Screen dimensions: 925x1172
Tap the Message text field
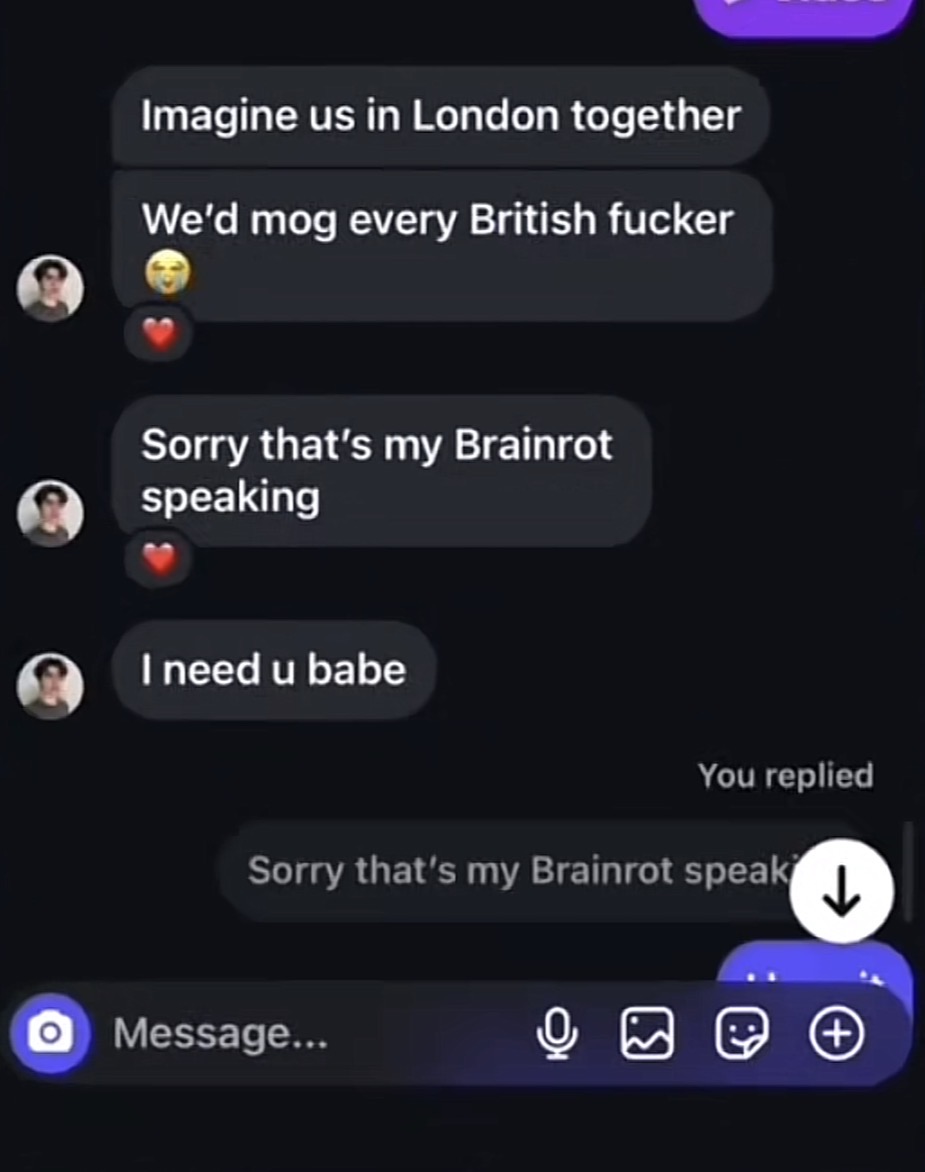point(300,1033)
